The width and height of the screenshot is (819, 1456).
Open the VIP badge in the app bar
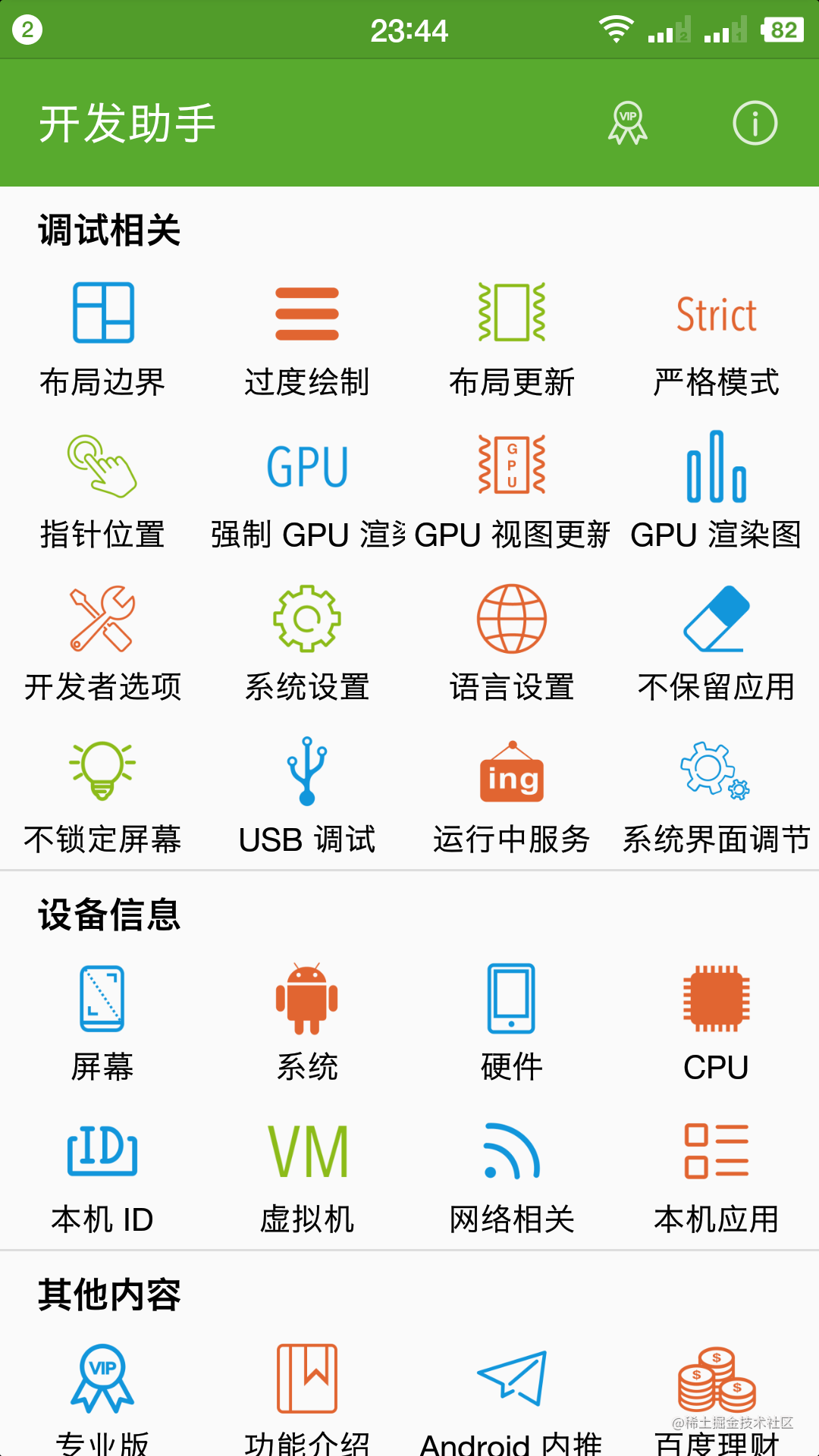coord(628,123)
